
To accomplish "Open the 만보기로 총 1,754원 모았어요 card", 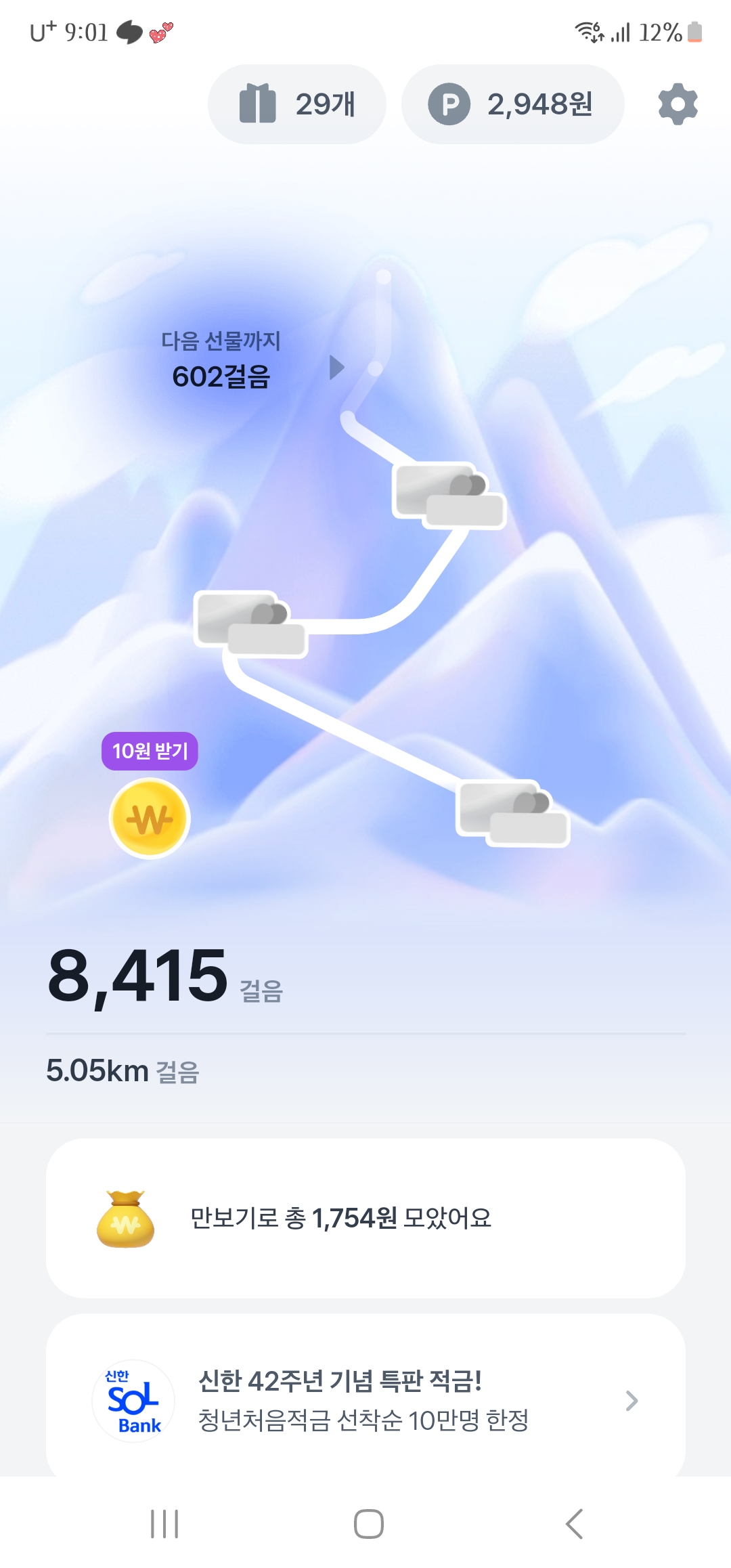I will click(x=365, y=1218).
